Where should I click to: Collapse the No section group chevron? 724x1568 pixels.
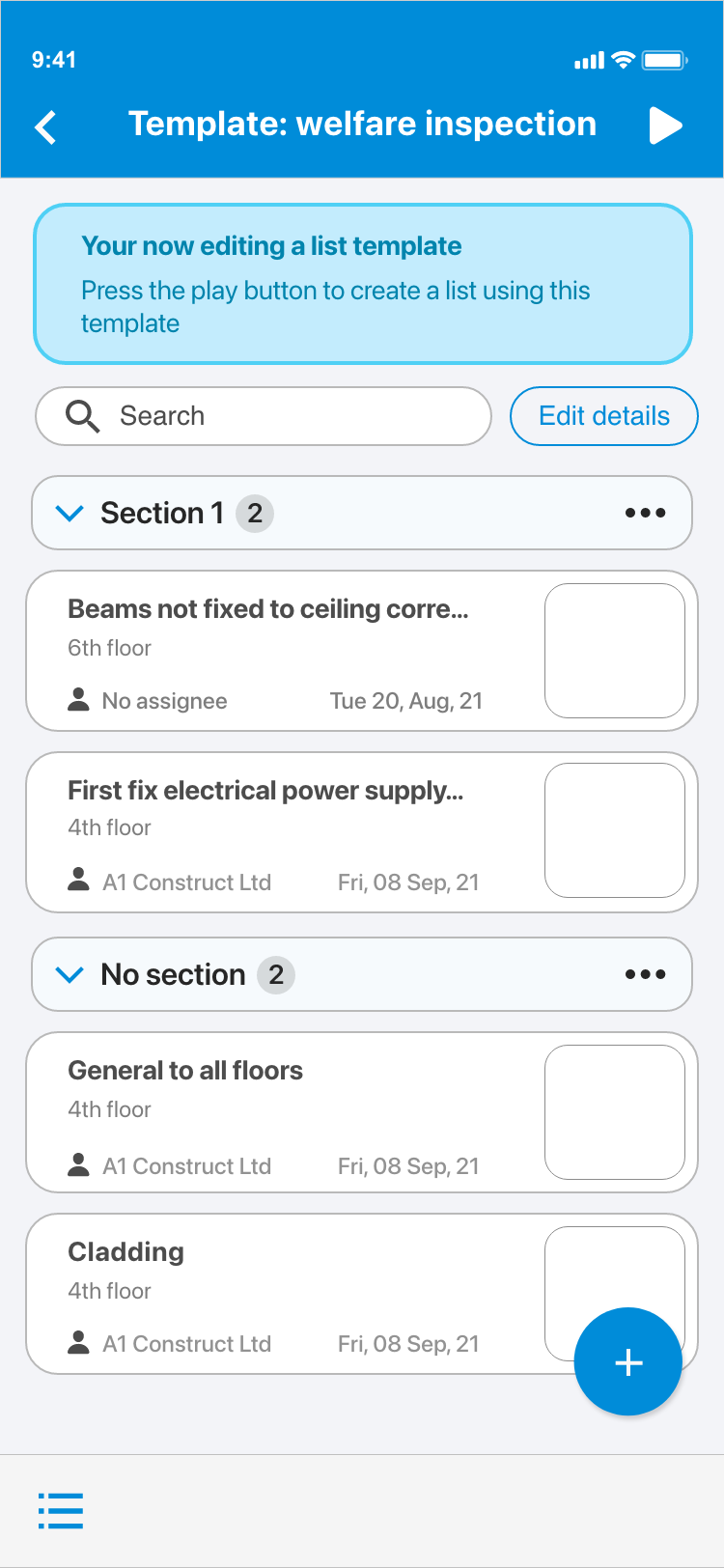pos(70,974)
